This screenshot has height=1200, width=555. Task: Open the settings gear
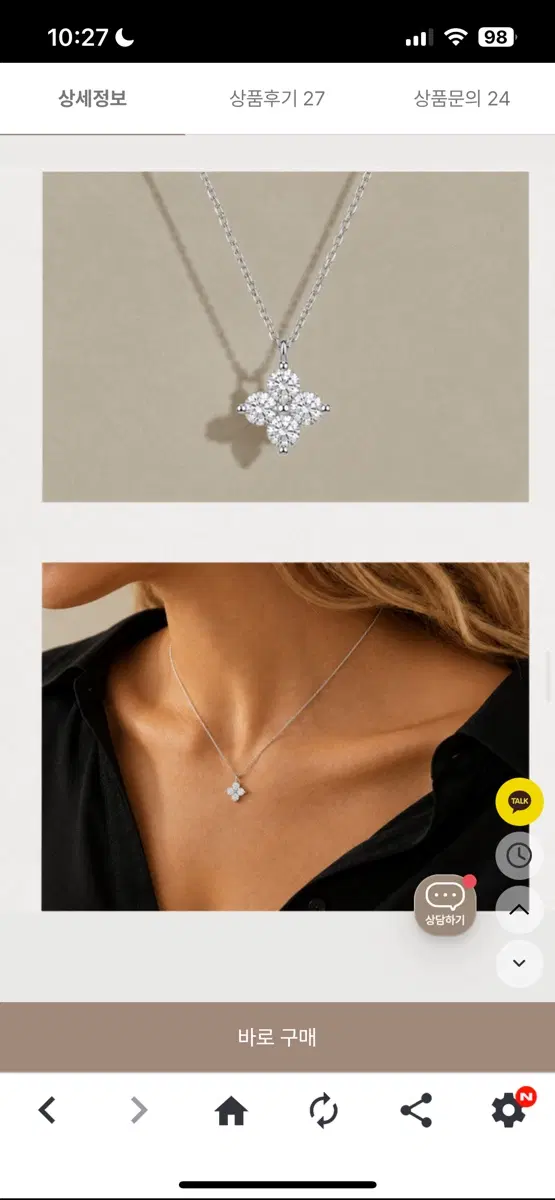(508, 1110)
